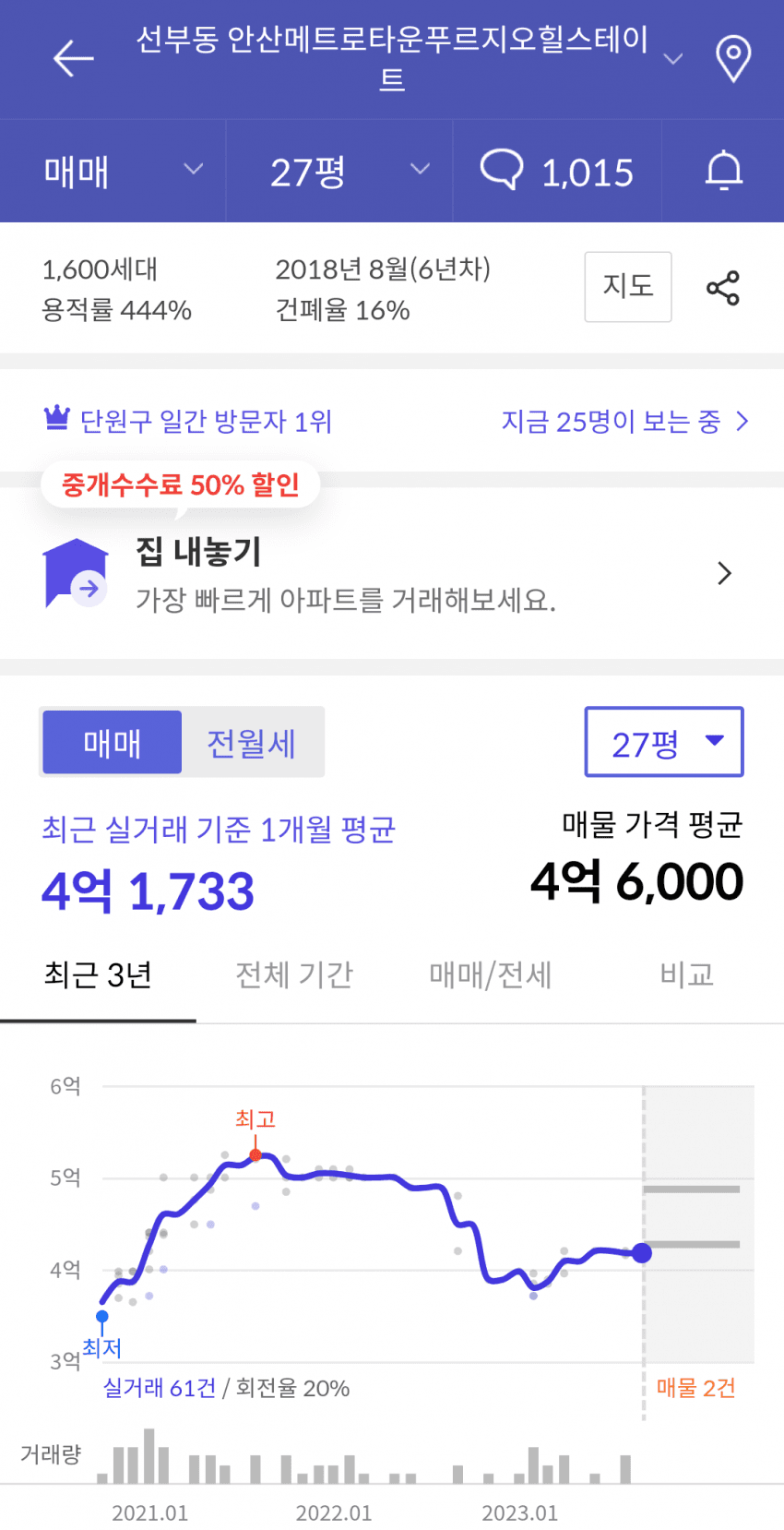This screenshot has width=784, height=1530.
Task: Open the outlined 27평 size picker
Action: pyautogui.click(x=664, y=742)
